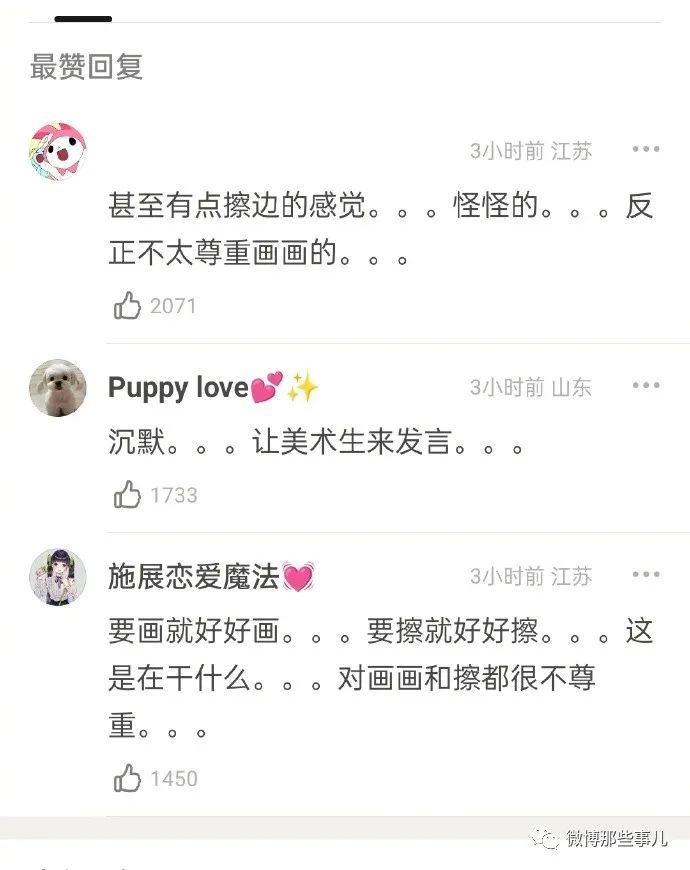Like Puppy love's comment

[128, 495]
